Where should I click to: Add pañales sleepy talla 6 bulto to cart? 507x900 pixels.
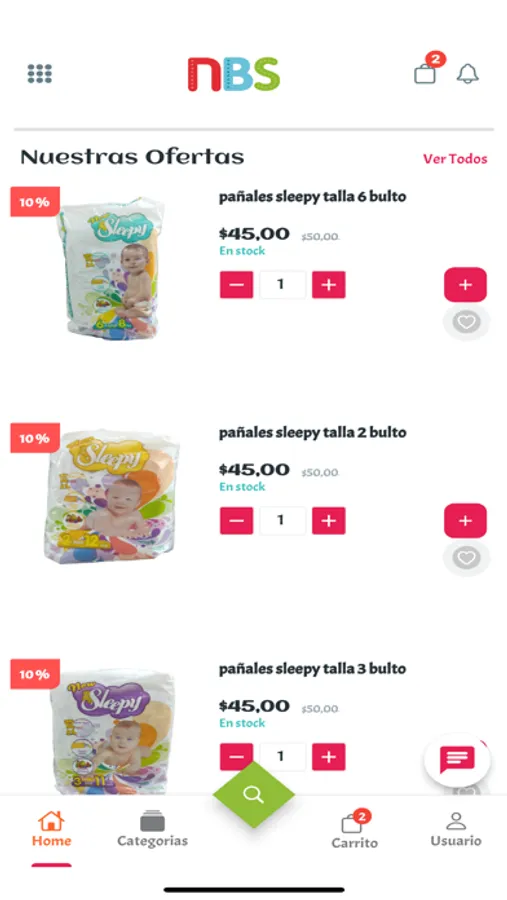(x=465, y=285)
